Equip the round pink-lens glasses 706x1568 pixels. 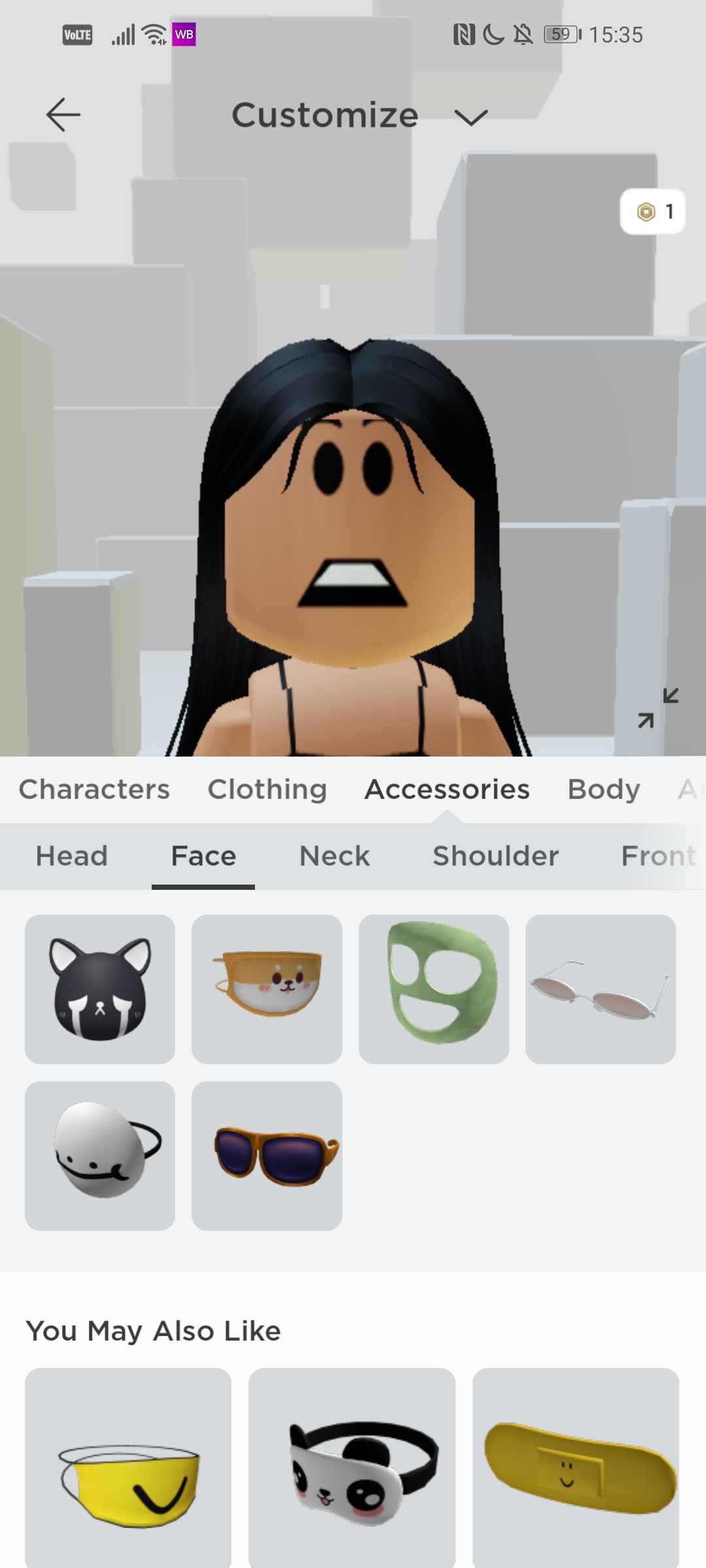(x=601, y=989)
